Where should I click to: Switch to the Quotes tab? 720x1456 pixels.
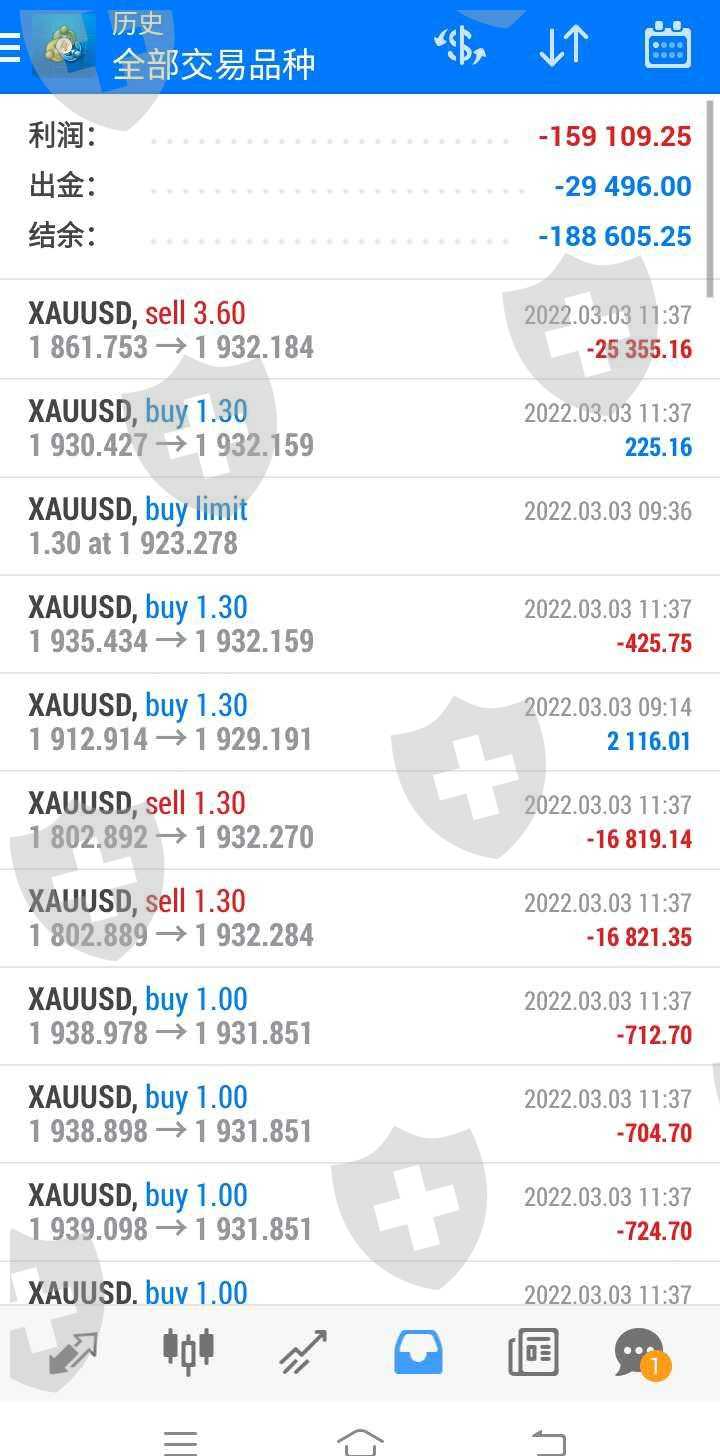coord(73,1353)
